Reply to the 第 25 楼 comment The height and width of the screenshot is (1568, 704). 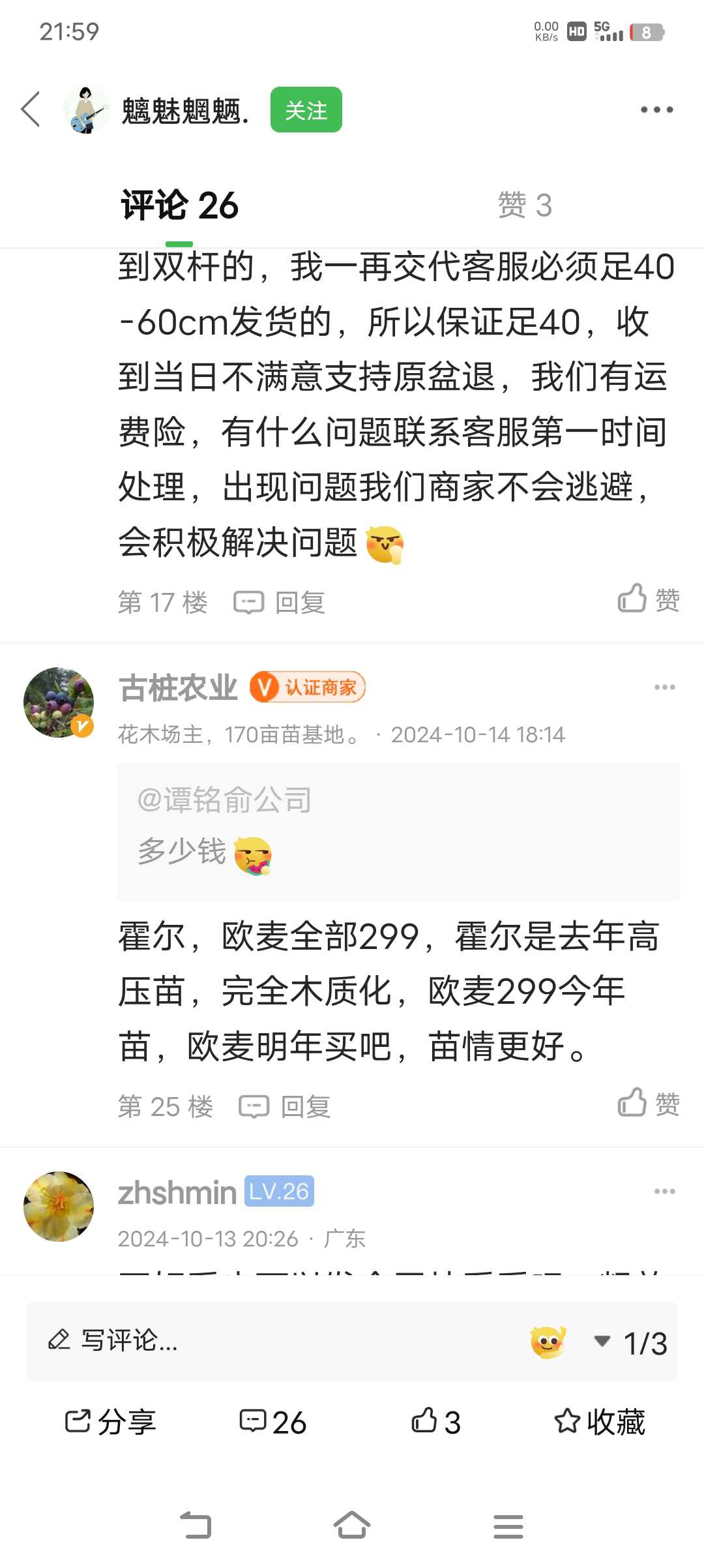(x=285, y=1106)
